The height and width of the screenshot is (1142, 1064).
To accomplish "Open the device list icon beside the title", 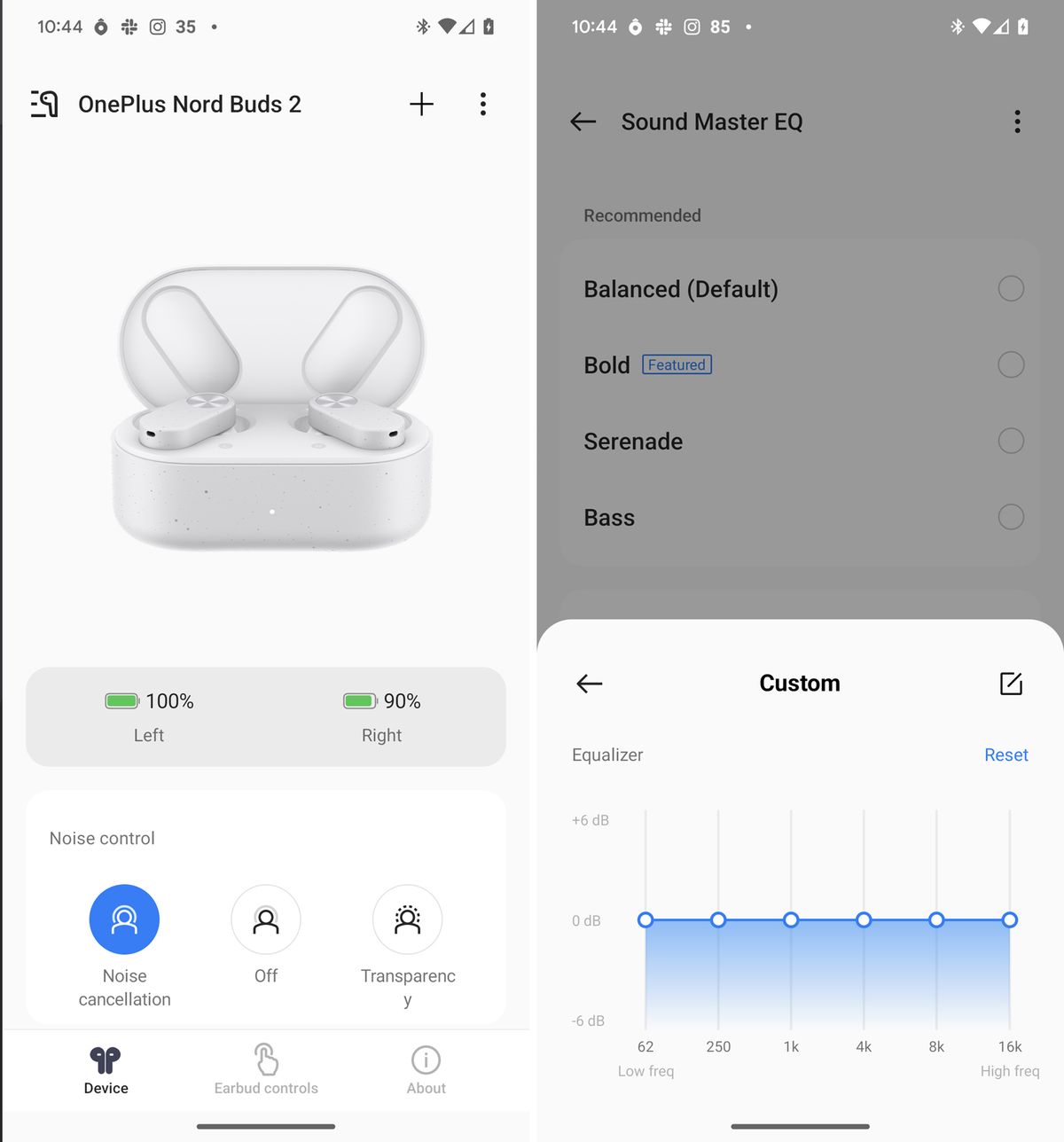I will click(x=44, y=105).
